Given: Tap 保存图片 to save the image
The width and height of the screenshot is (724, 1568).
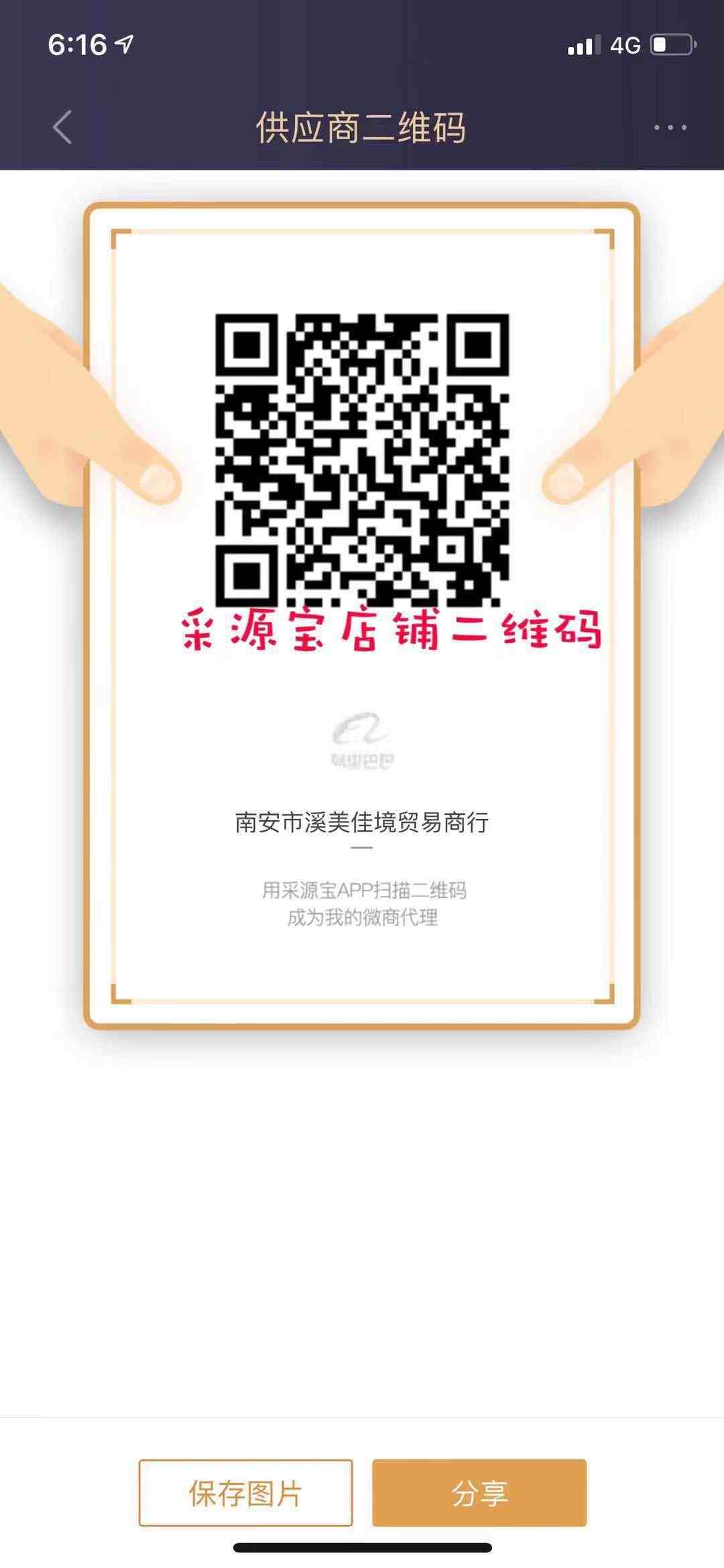Looking at the screenshot, I should point(245,1493).
